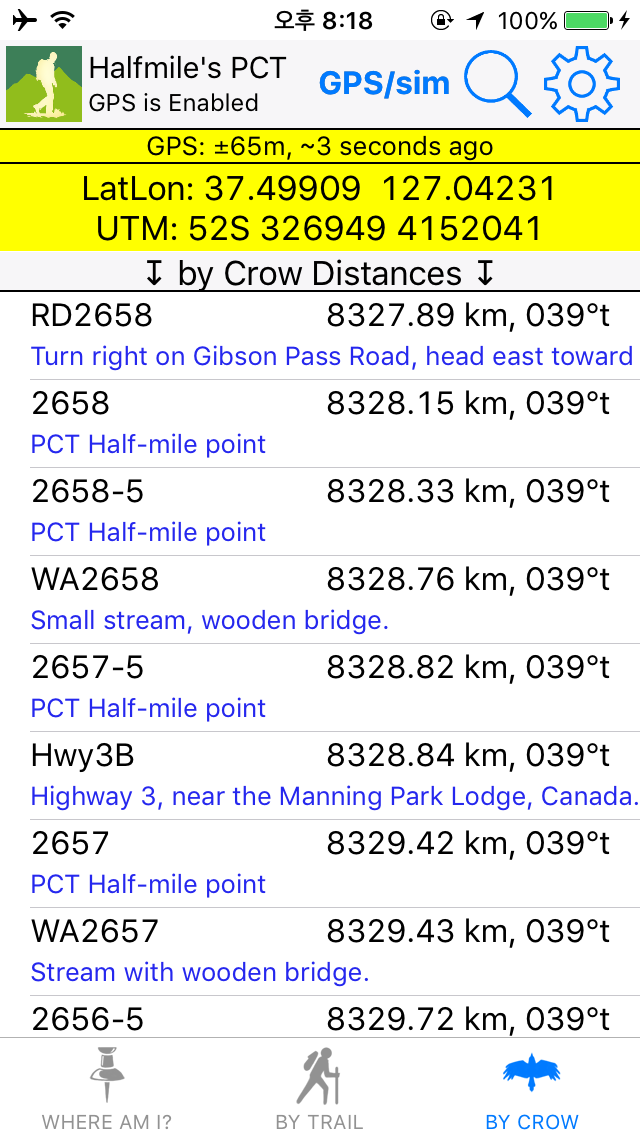Image resolution: width=640 pixels, height=1136 pixels.
Task: Select the 2658-5 half-mile point row
Action: 320,511
